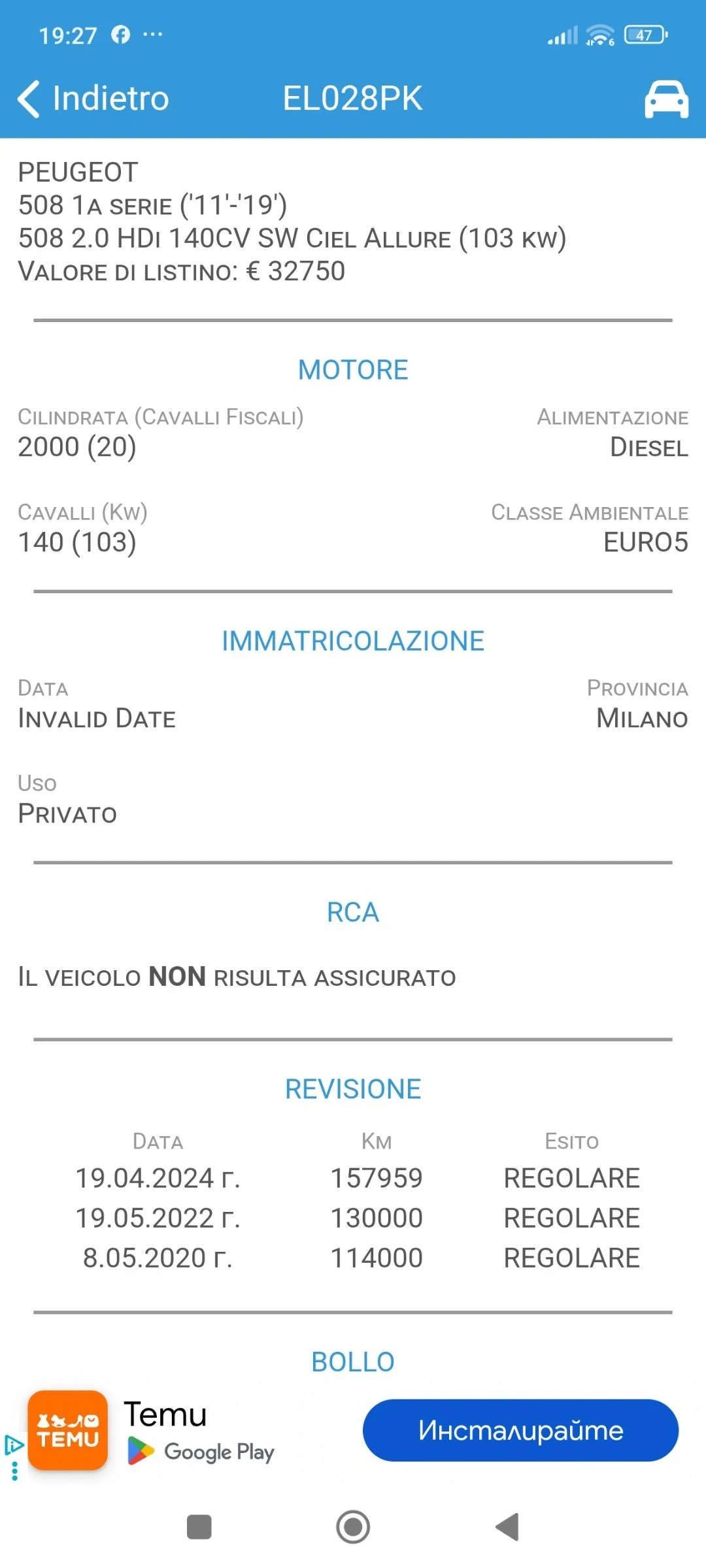Tap the battery indicator showing 47
This screenshot has height=1568, width=706.
[643, 34]
